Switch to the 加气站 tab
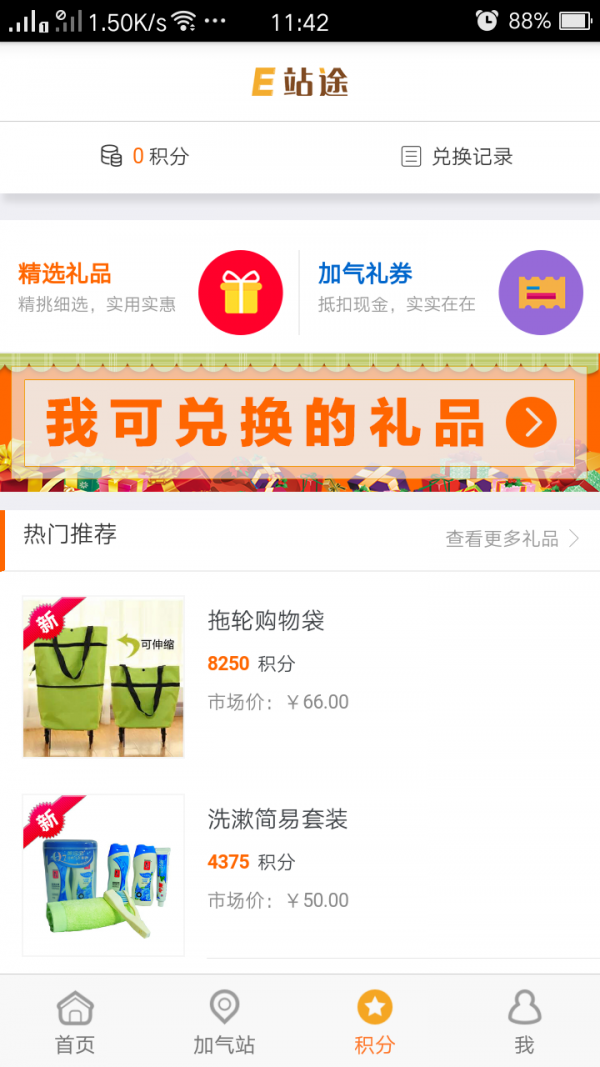The height and width of the screenshot is (1067, 600). click(x=224, y=1022)
